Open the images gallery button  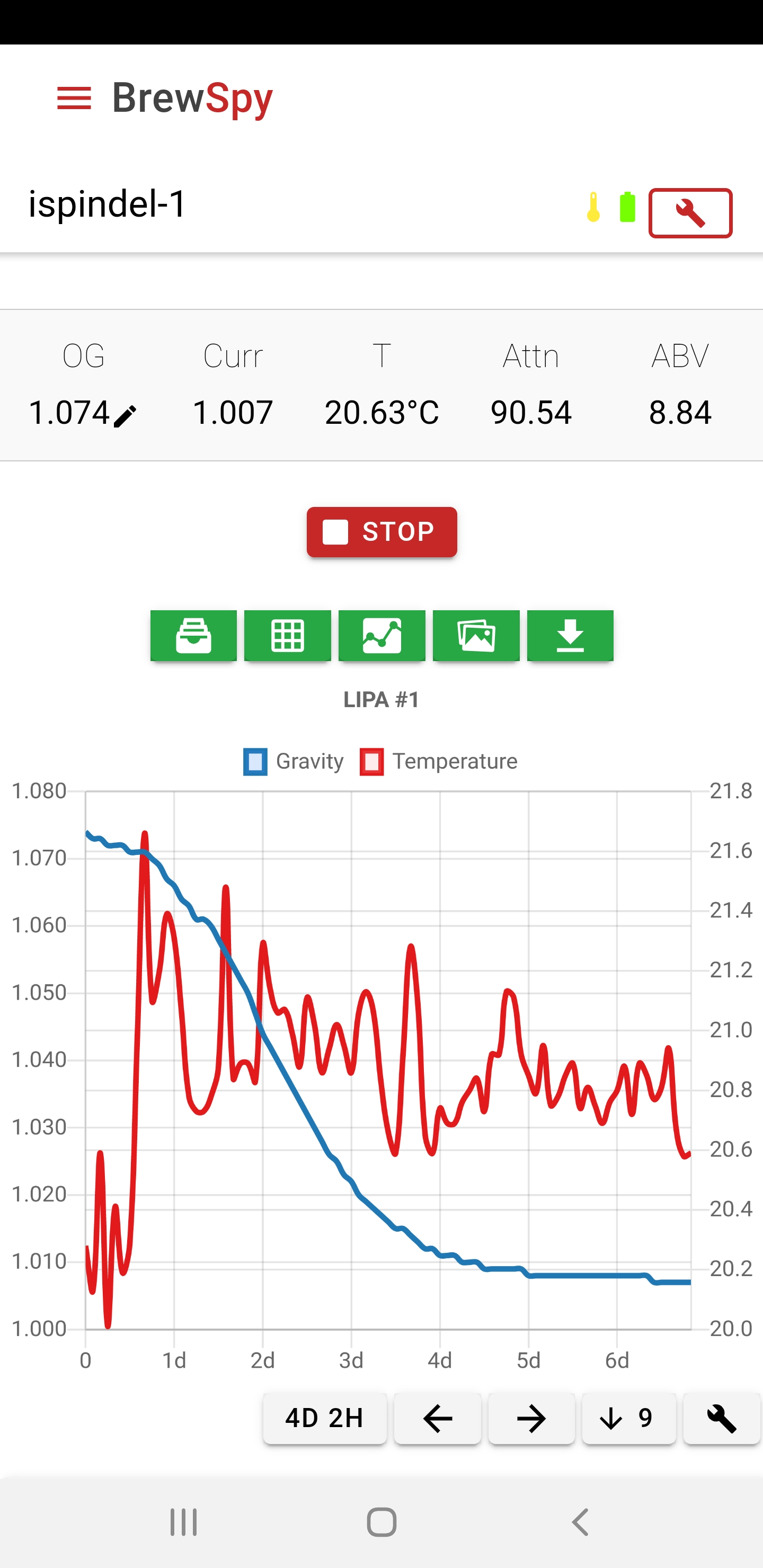(x=476, y=636)
